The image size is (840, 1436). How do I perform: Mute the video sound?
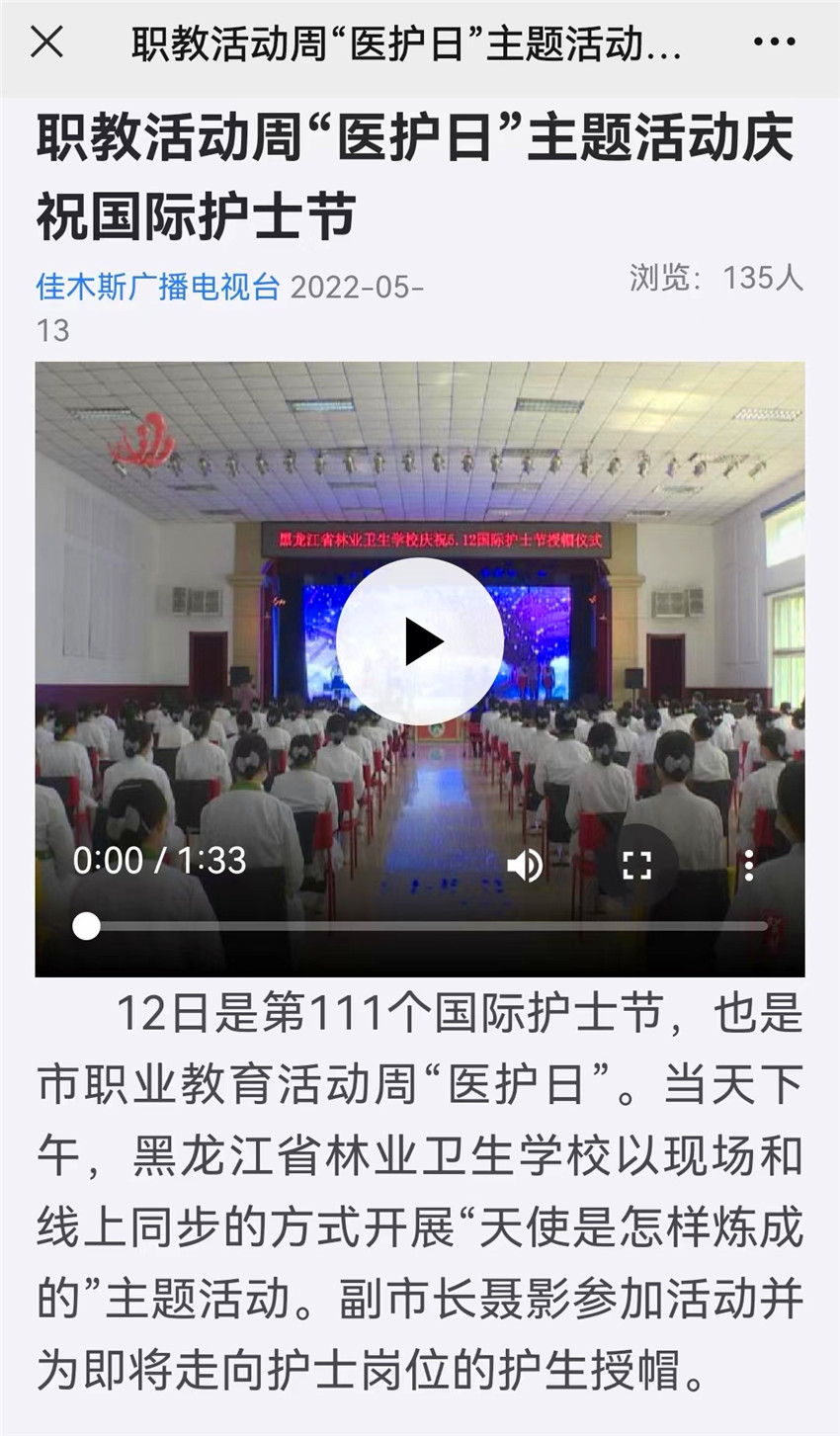(525, 866)
